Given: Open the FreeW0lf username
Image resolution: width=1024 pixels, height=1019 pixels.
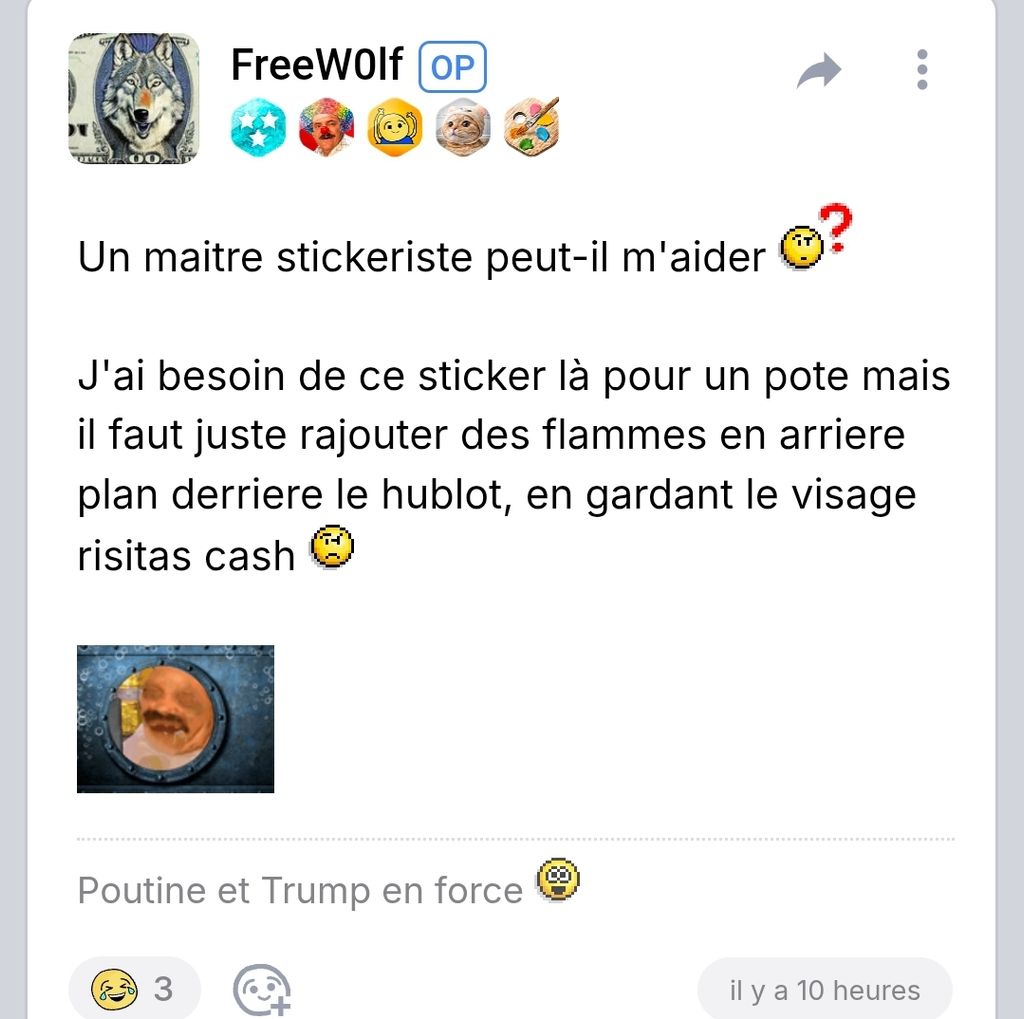Looking at the screenshot, I should (316, 66).
